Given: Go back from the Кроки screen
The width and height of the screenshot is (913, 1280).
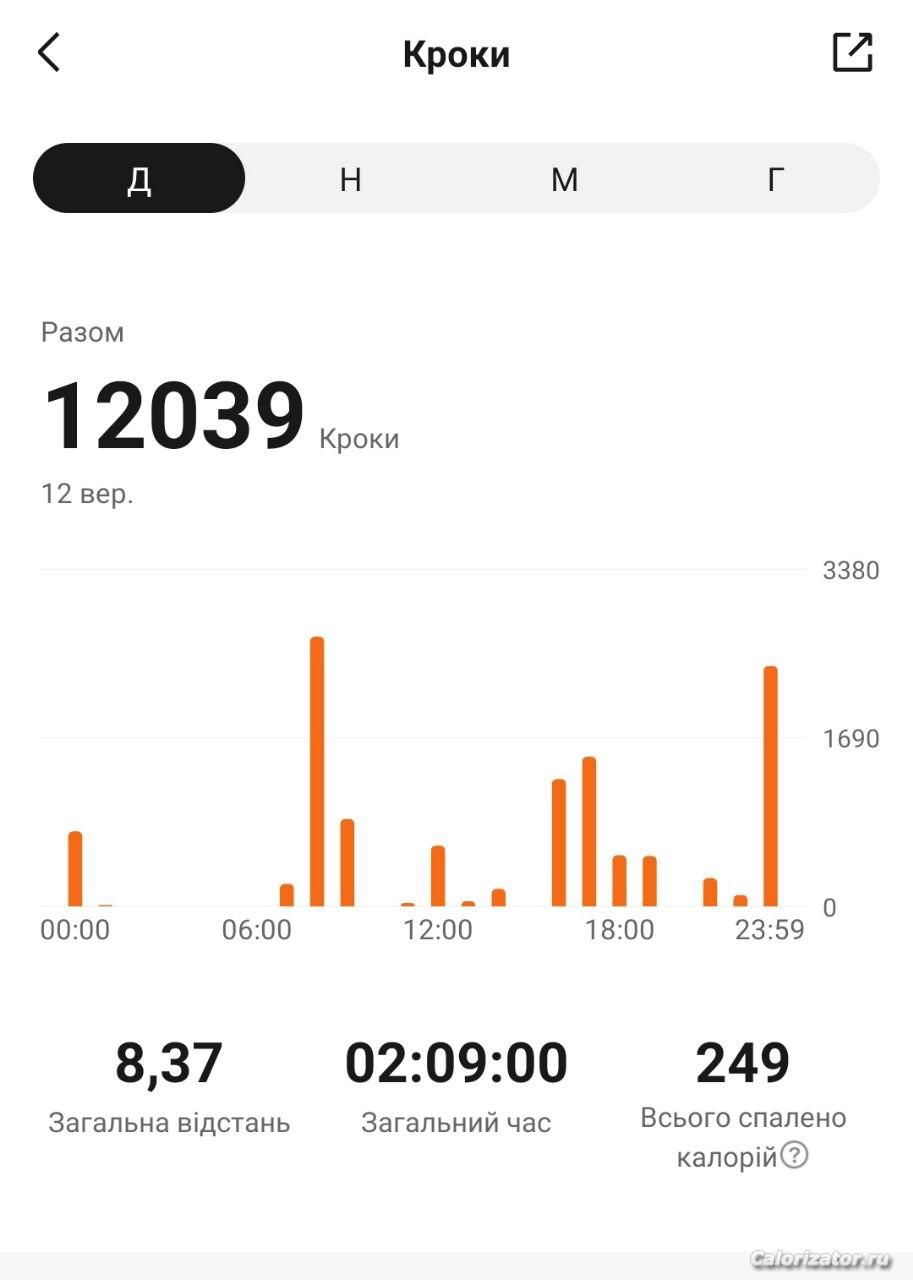Looking at the screenshot, I should (49, 53).
